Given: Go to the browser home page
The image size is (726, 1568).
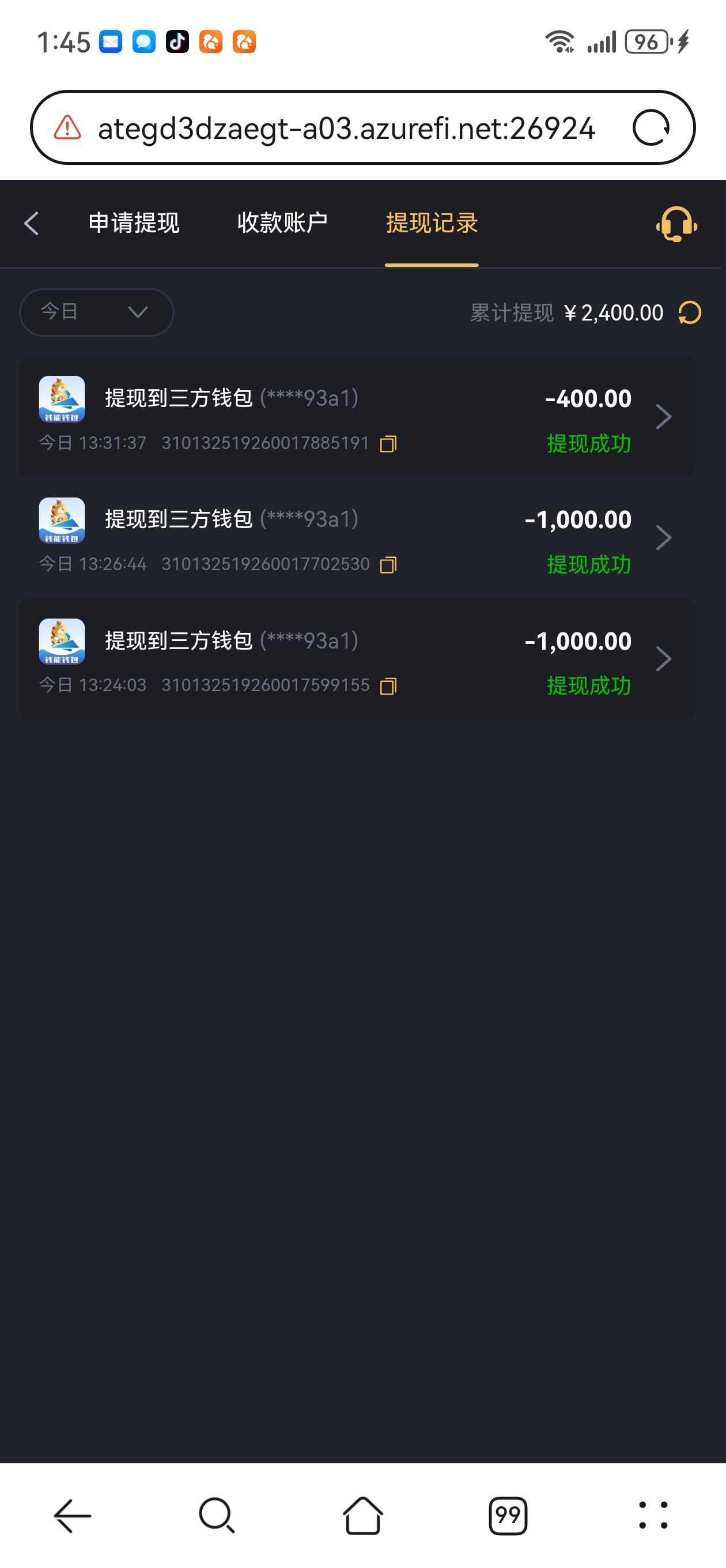Looking at the screenshot, I should click(362, 1515).
